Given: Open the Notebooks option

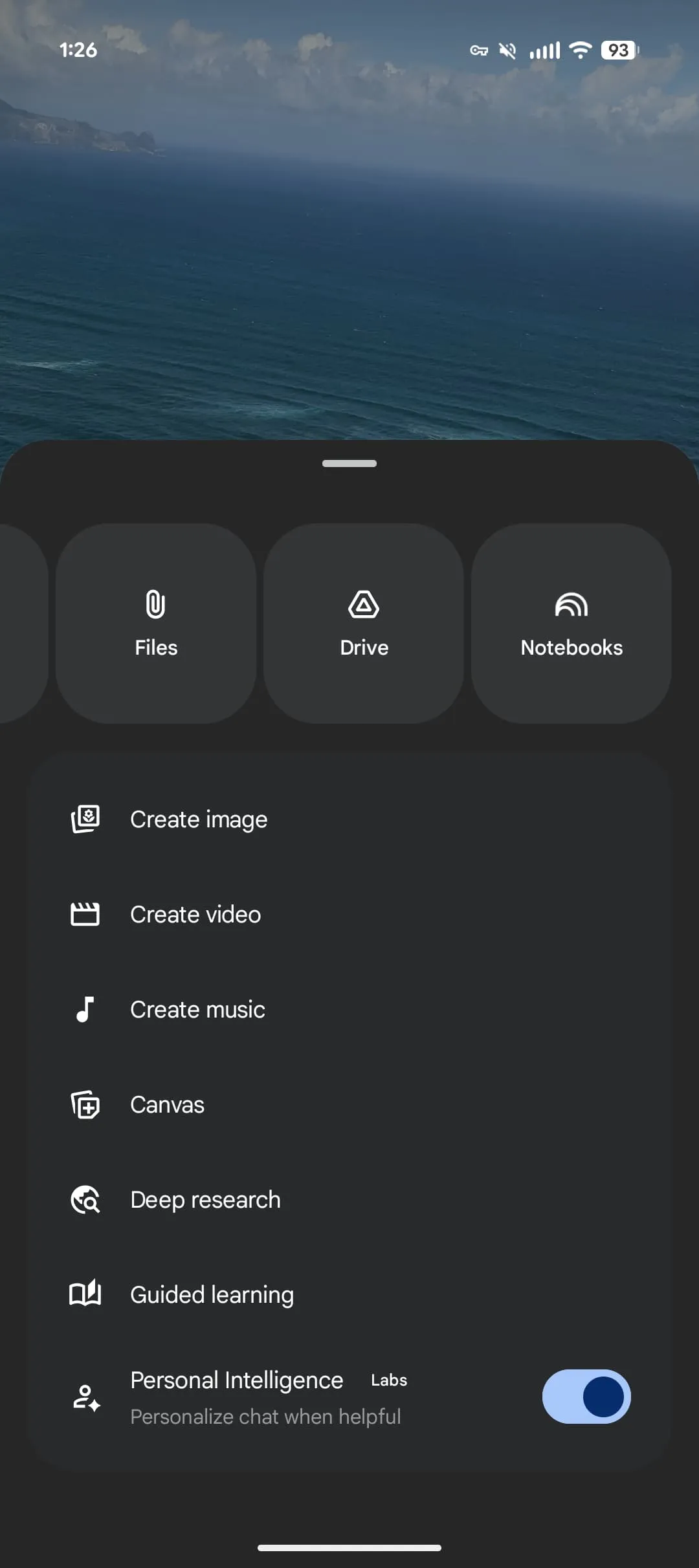Looking at the screenshot, I should [x=571, y=623].
